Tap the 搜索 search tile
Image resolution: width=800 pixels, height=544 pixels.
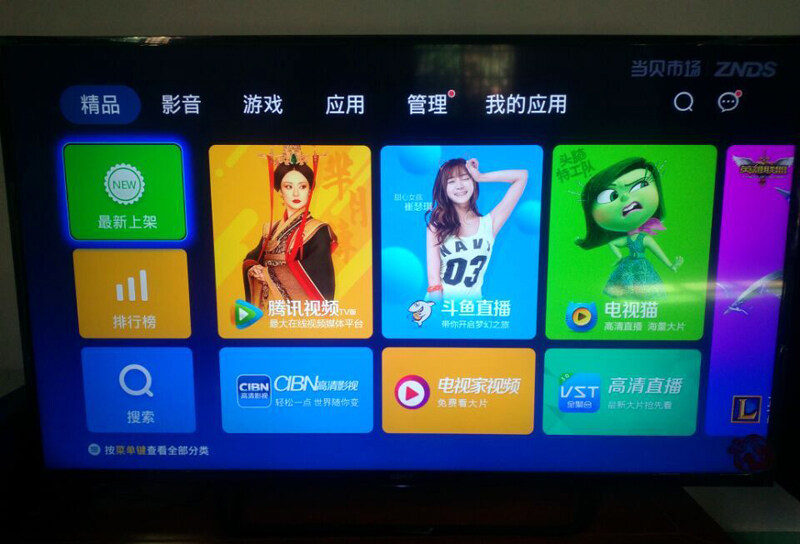tap(138, 389)
